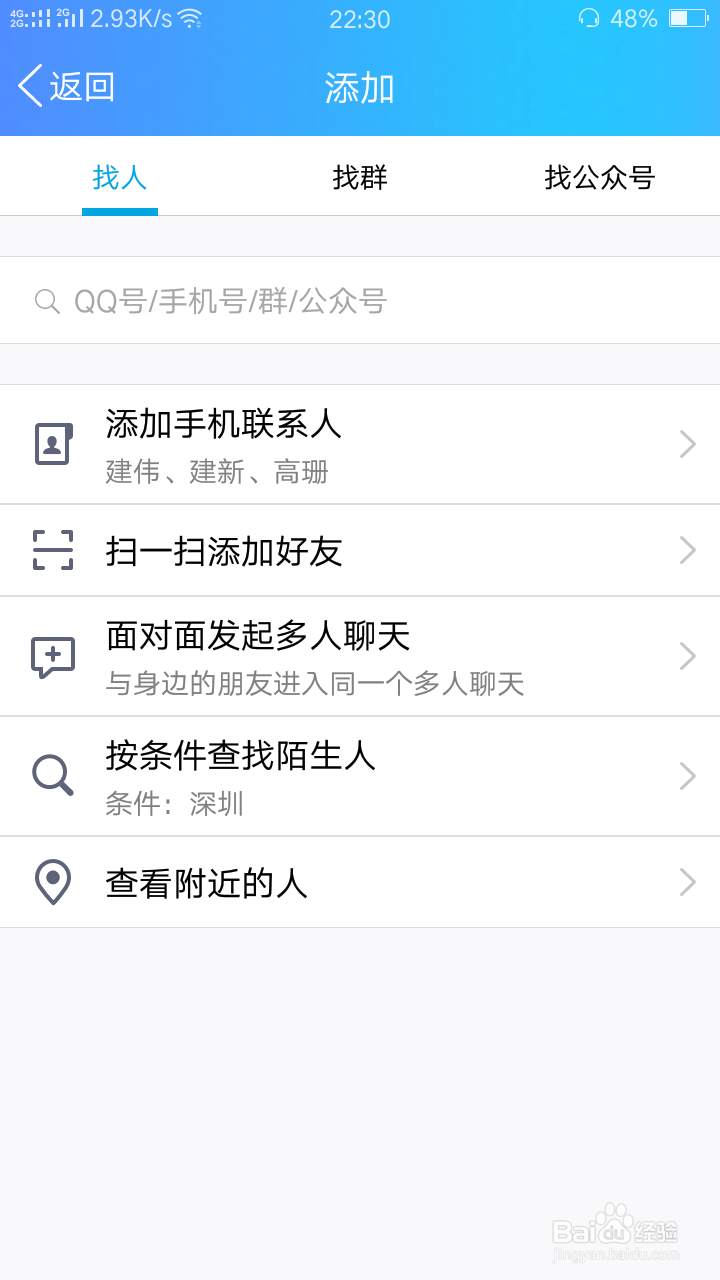The image size is (720, 1280).
Task: Go back using the 返回 button
Action: [x=67, y=87]
